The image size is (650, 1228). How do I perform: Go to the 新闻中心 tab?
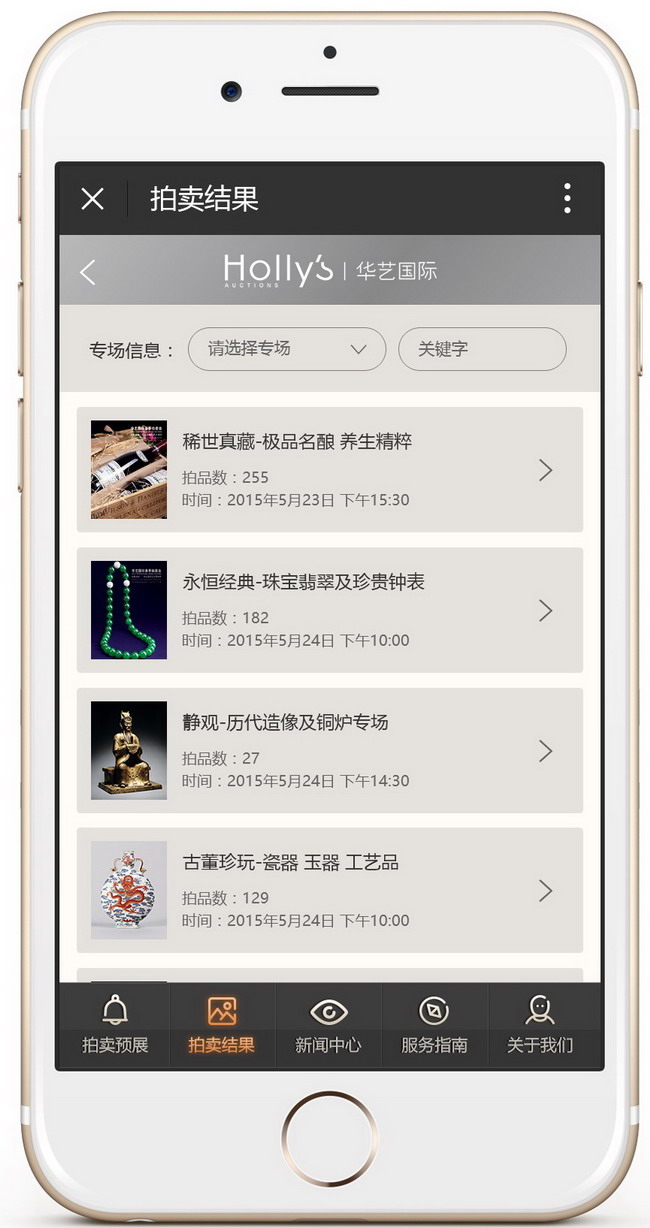coord(328,1026)
